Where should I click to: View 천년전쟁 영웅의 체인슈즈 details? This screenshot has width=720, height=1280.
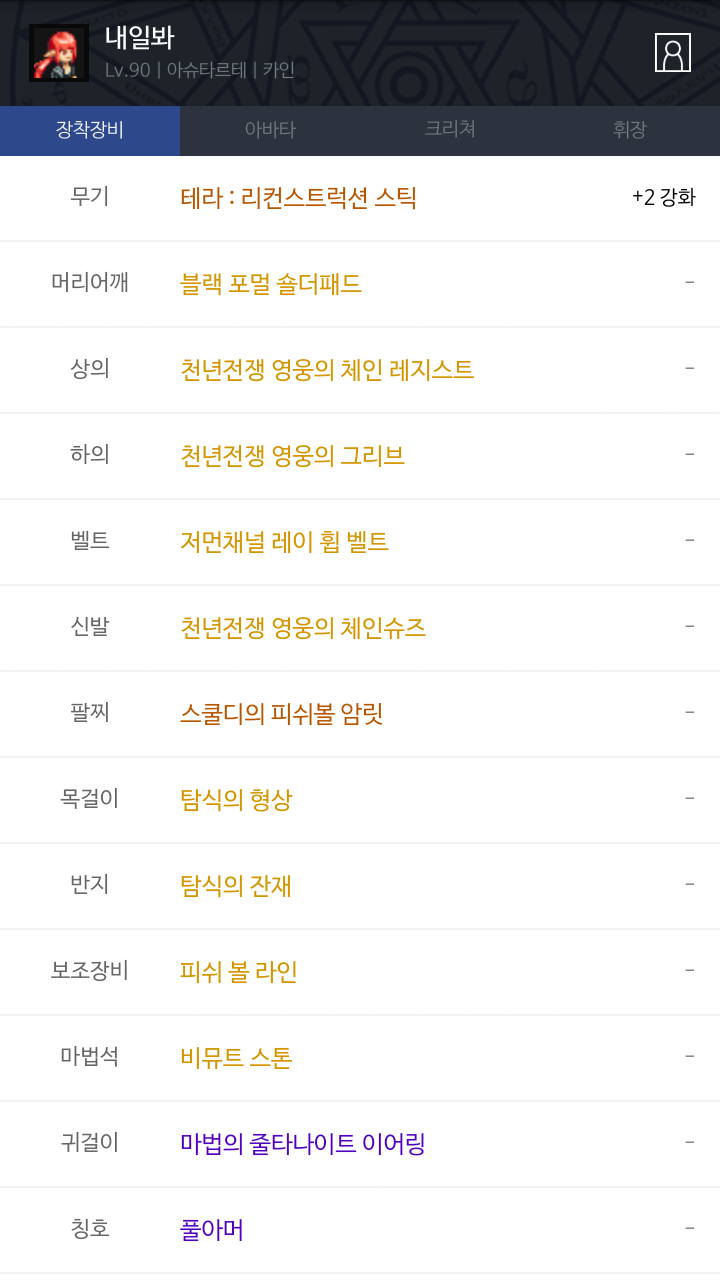pyautogui.click(x=303, y=628)
